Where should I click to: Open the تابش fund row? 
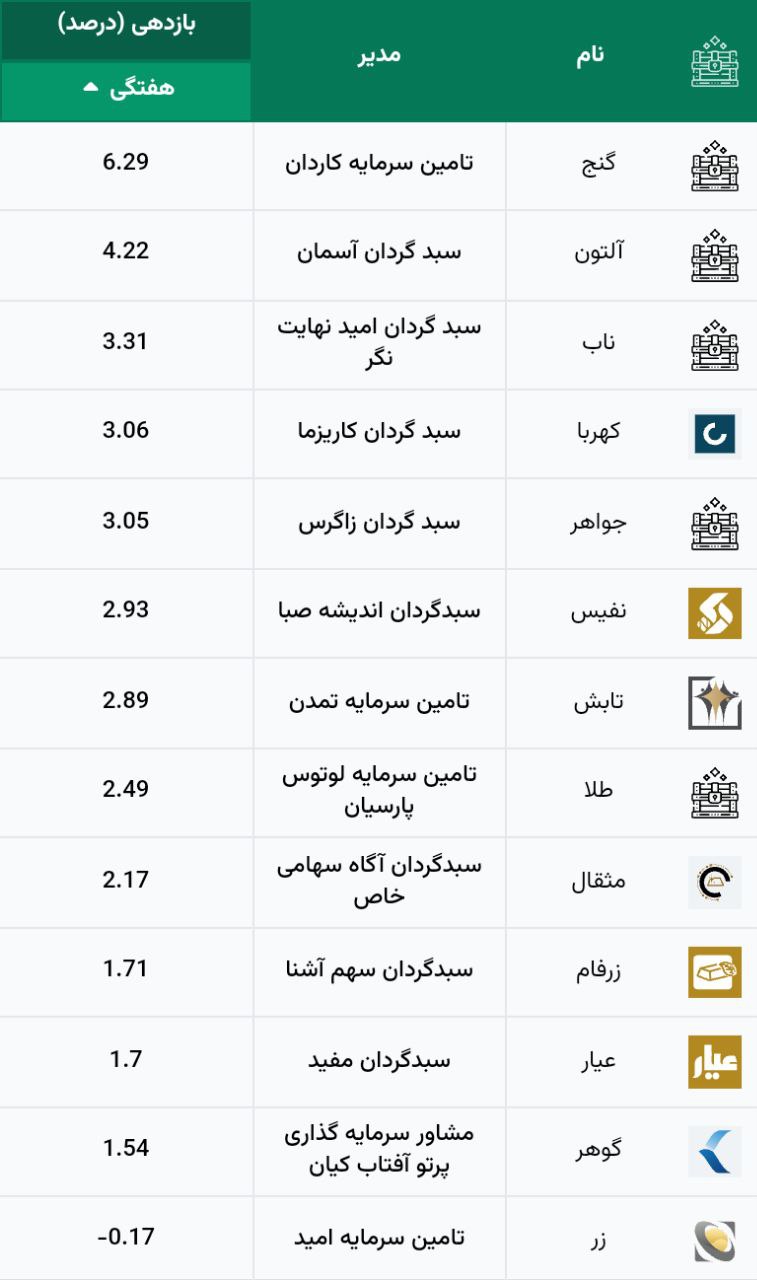point(378,703)
